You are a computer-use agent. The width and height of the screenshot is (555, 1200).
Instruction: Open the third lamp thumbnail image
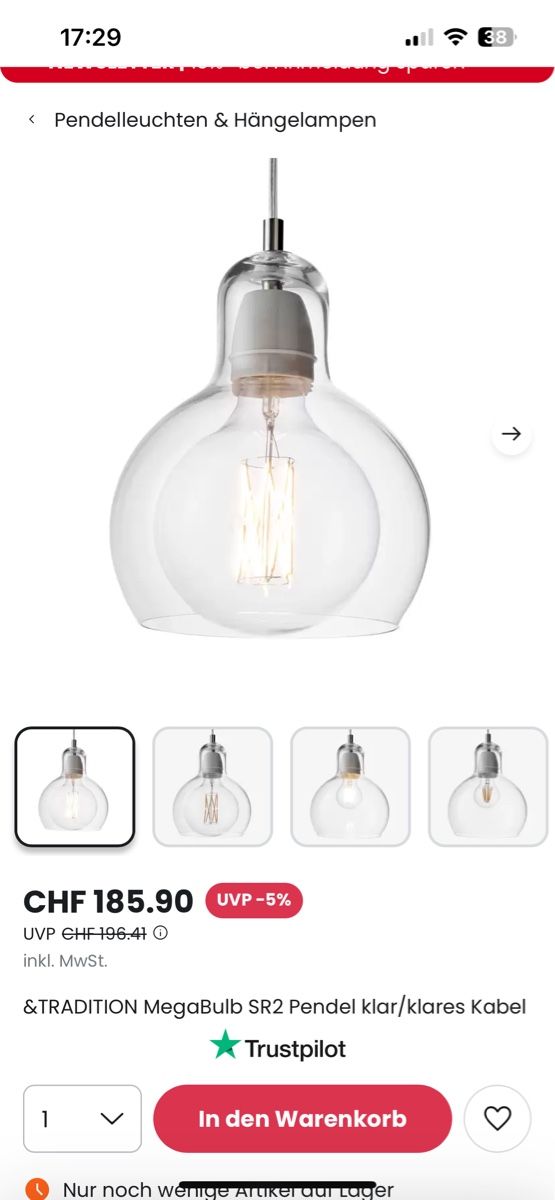(x=350, y=787)
